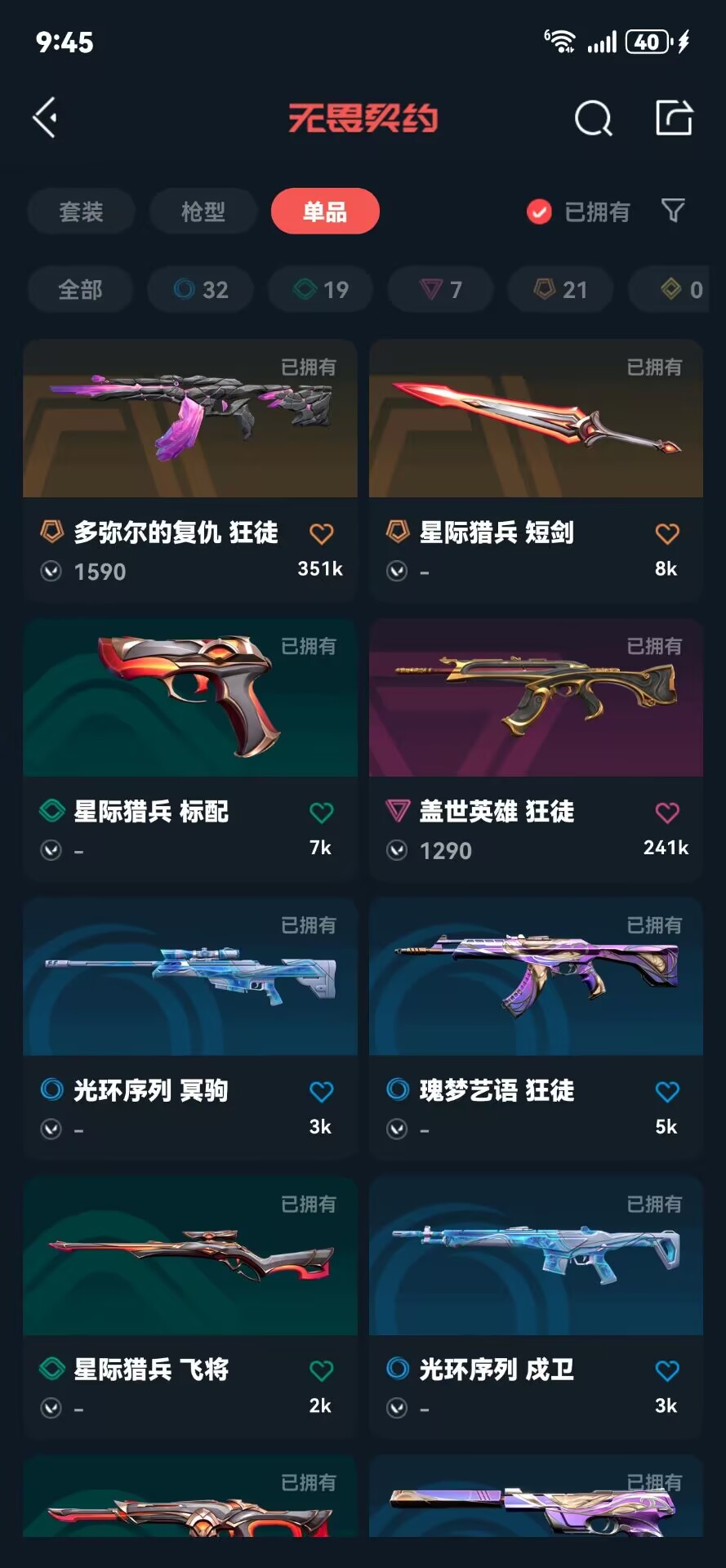This screenshot has width=726, height=1568.
Task: Switch to the 套装 tab
Action: point(81,212)
